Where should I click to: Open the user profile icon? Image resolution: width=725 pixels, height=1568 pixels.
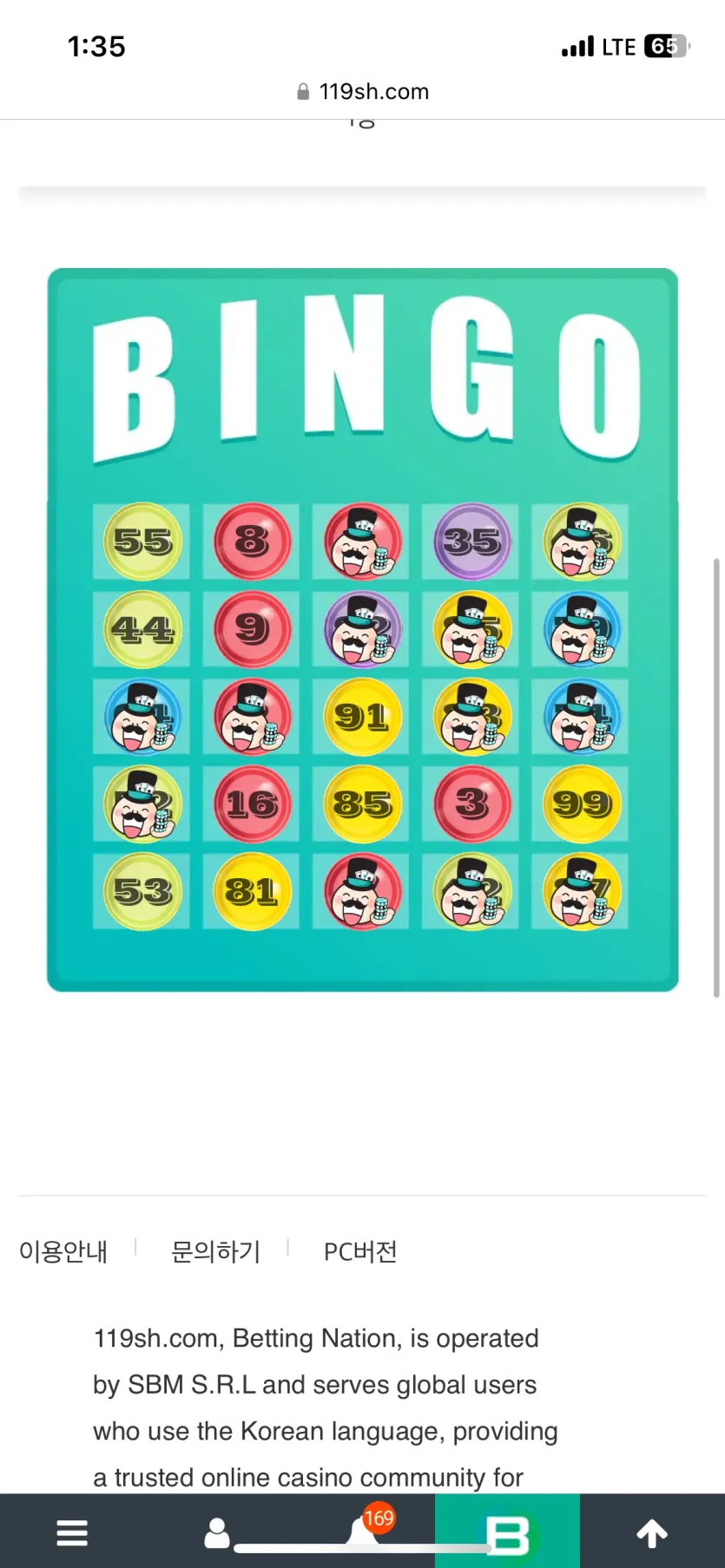pos(217,1532)
